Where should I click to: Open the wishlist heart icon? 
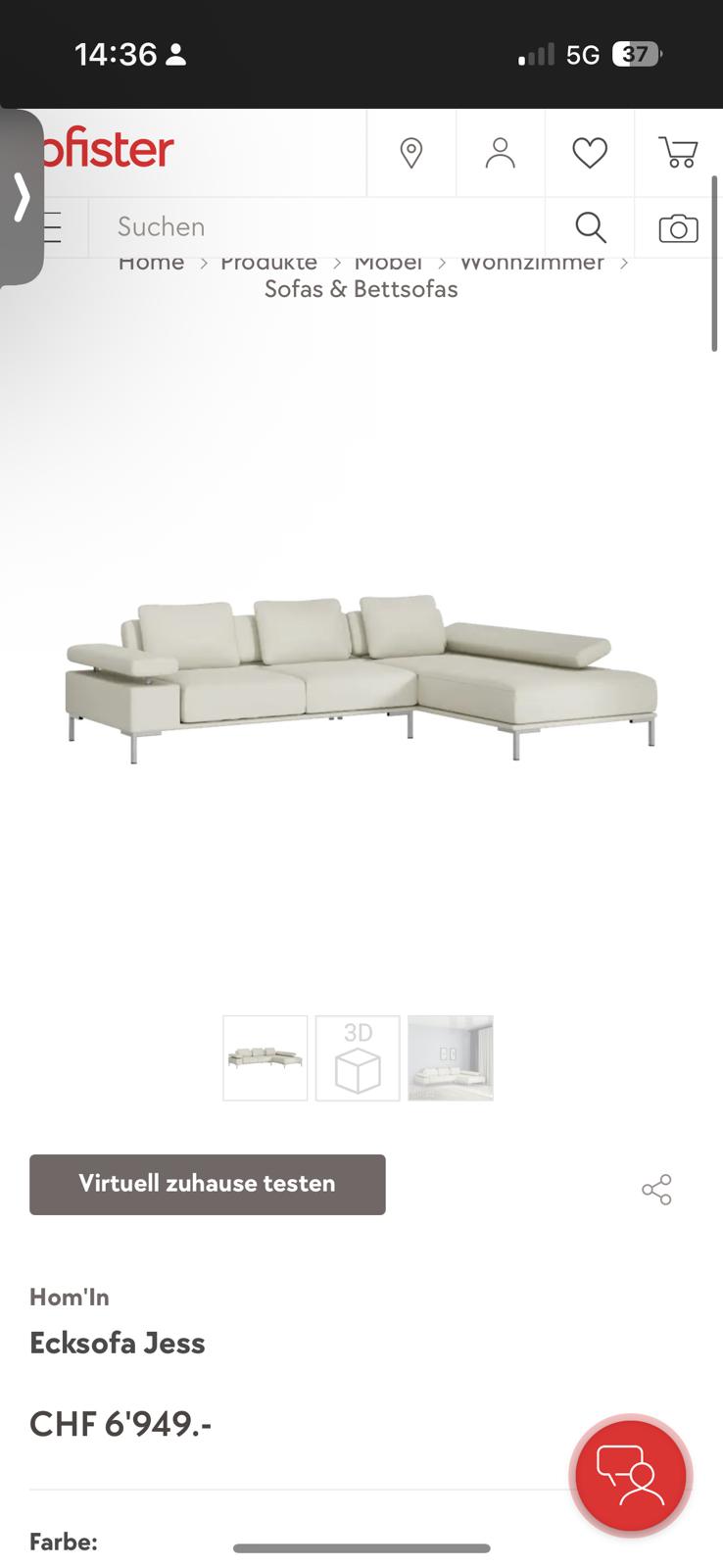coord(590,153)
